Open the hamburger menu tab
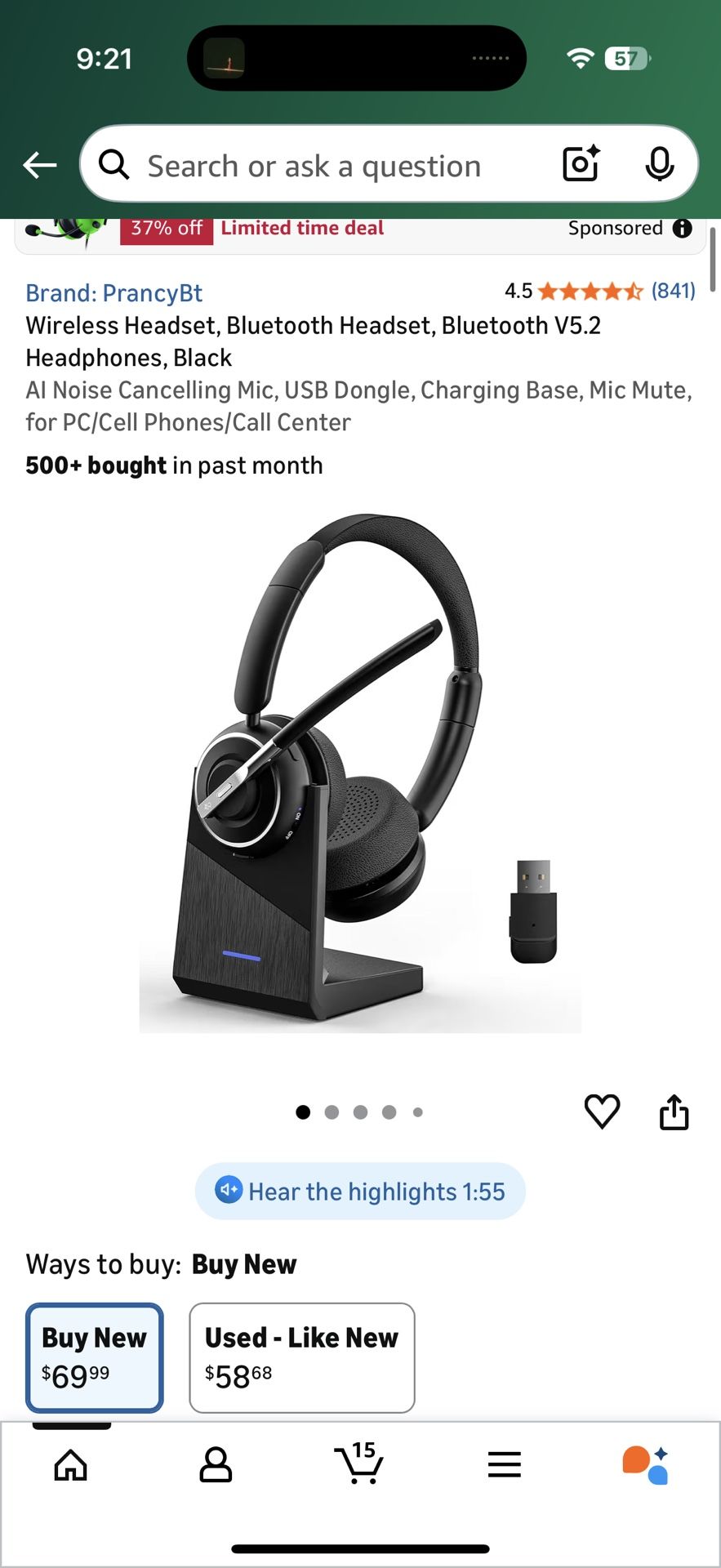The image size is (721, 1568). coord(504,1465)
